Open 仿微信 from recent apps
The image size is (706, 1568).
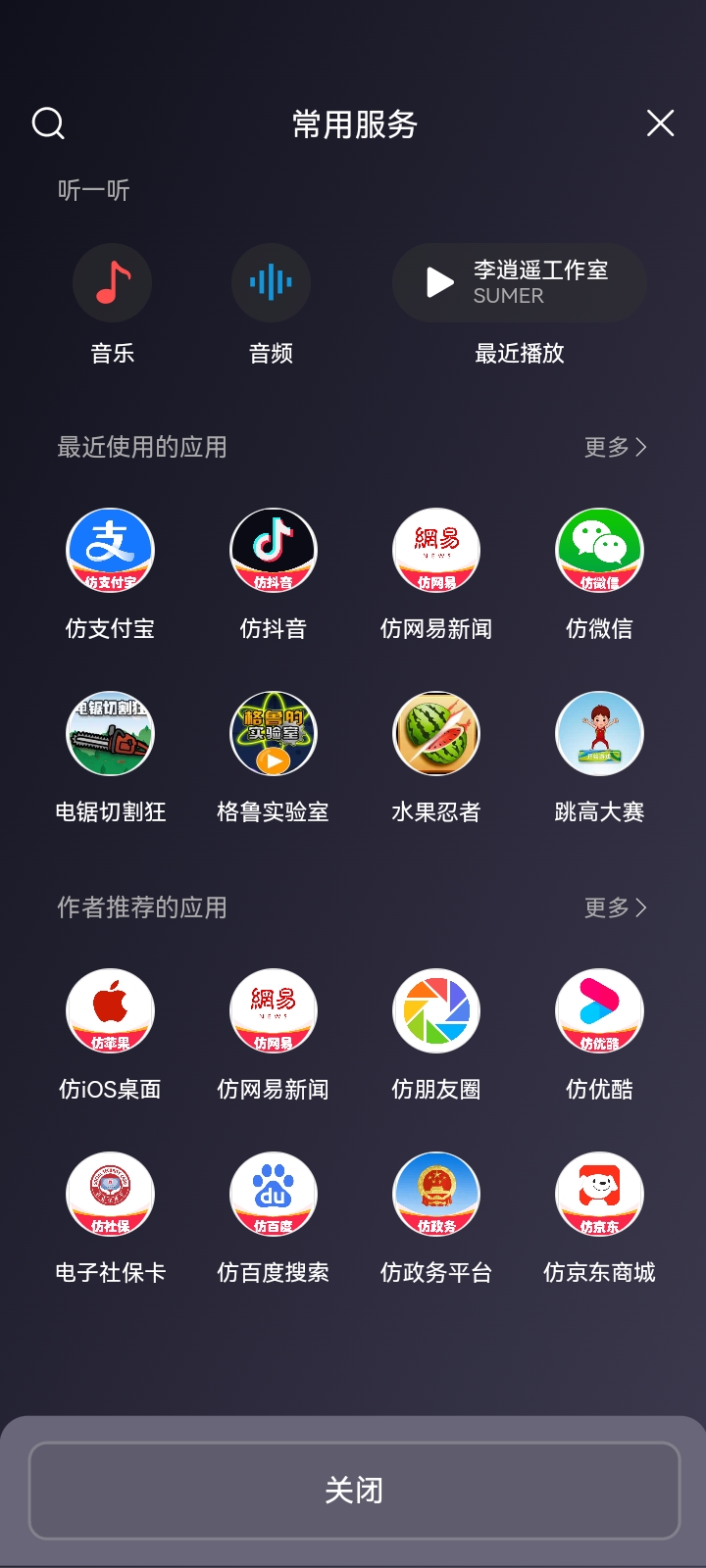(599, 551)
